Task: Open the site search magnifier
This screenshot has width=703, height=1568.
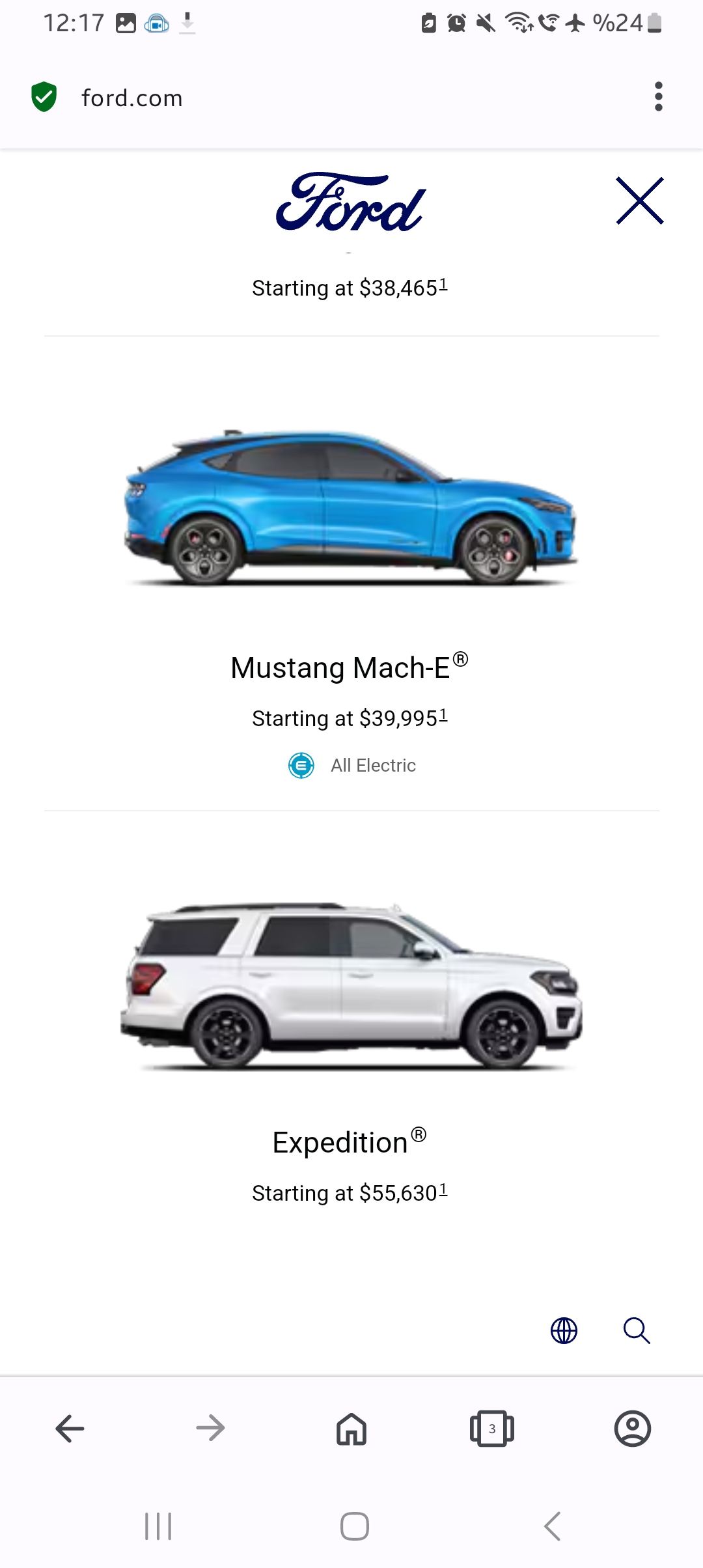Action: tap(636, 1331)
